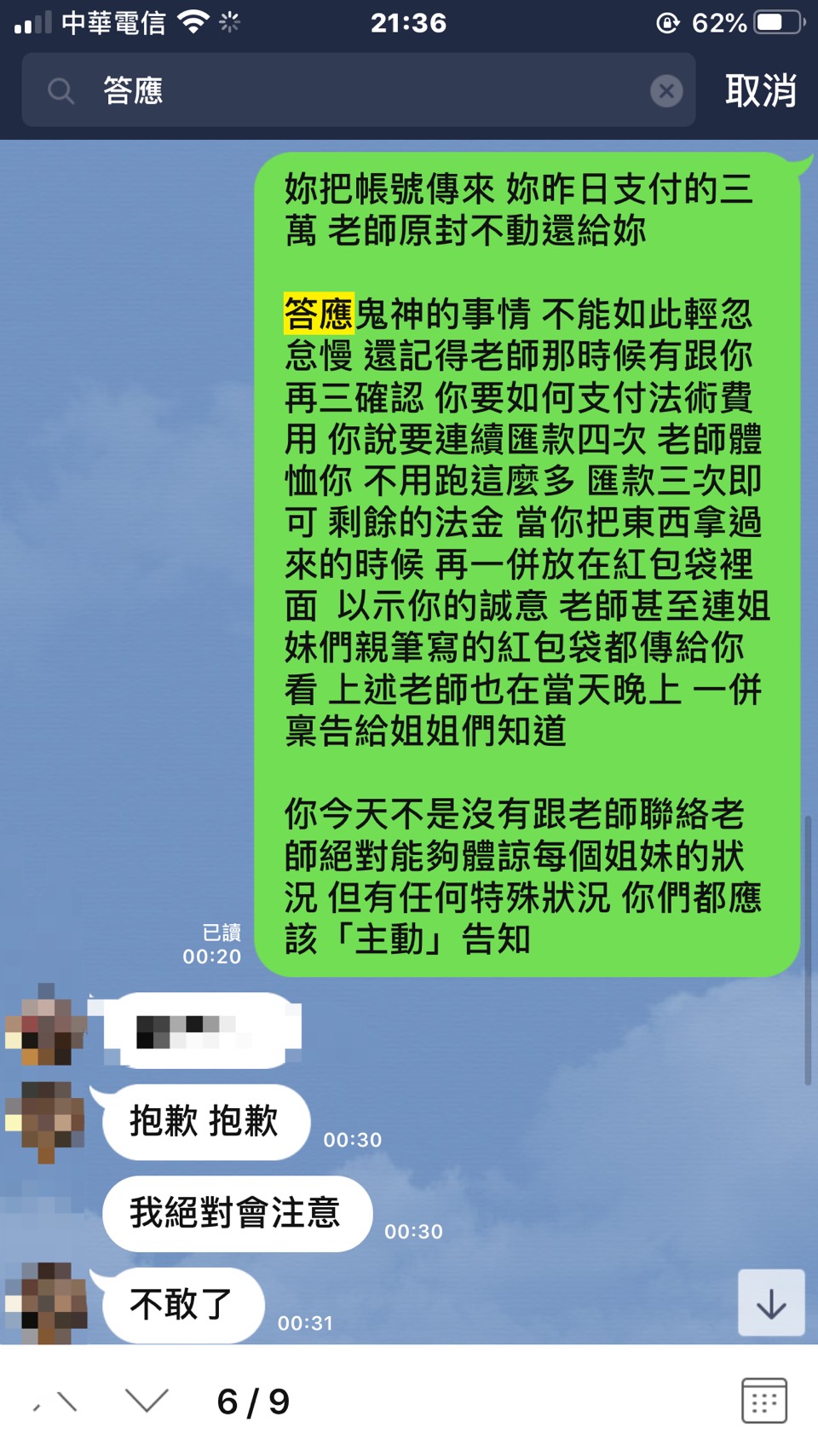Open the calendar date picker
Image resolution: width=818 pixels, height=1456 pixels.
(763, 1401)
